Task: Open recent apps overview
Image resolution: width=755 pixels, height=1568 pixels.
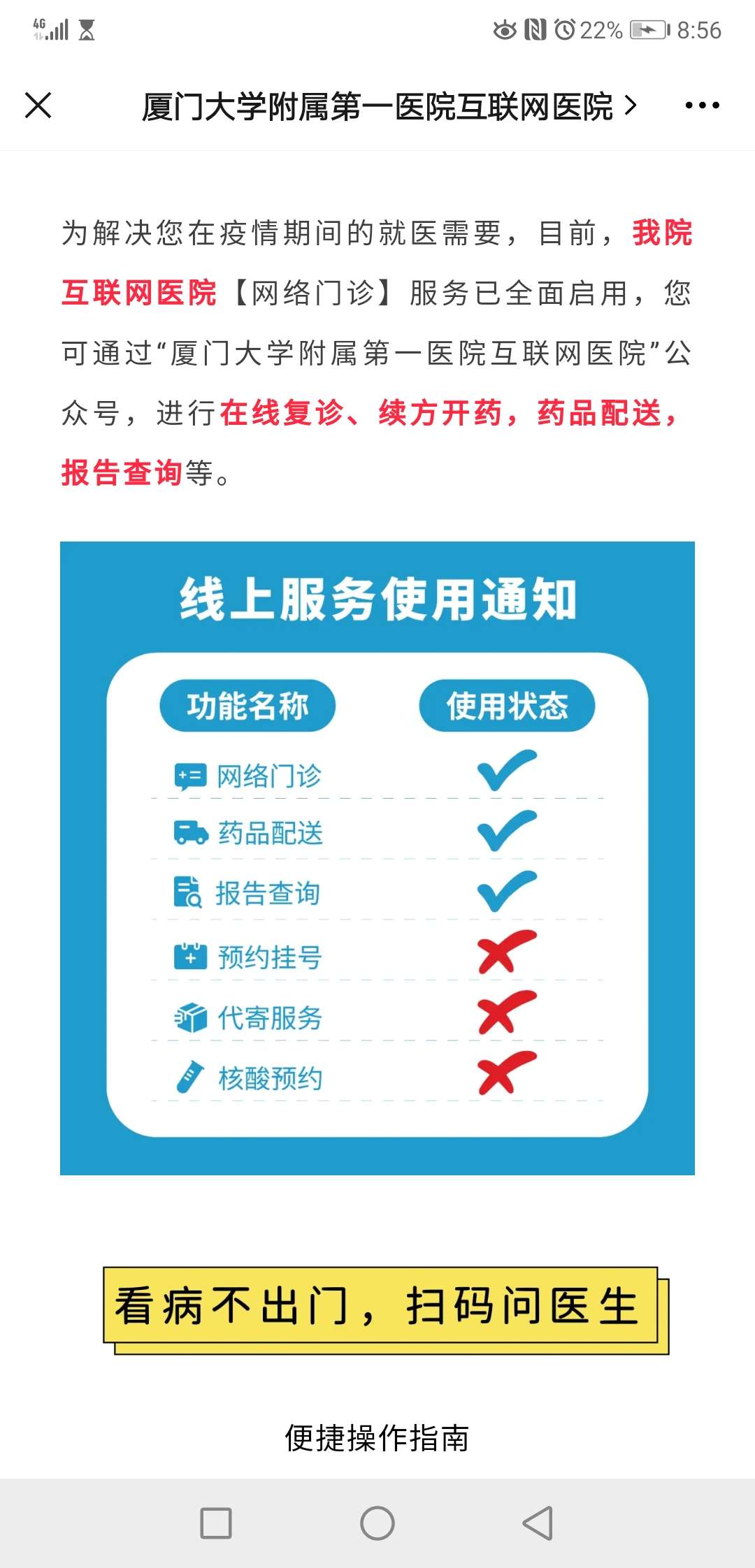Action: [x=216, y=1523]
